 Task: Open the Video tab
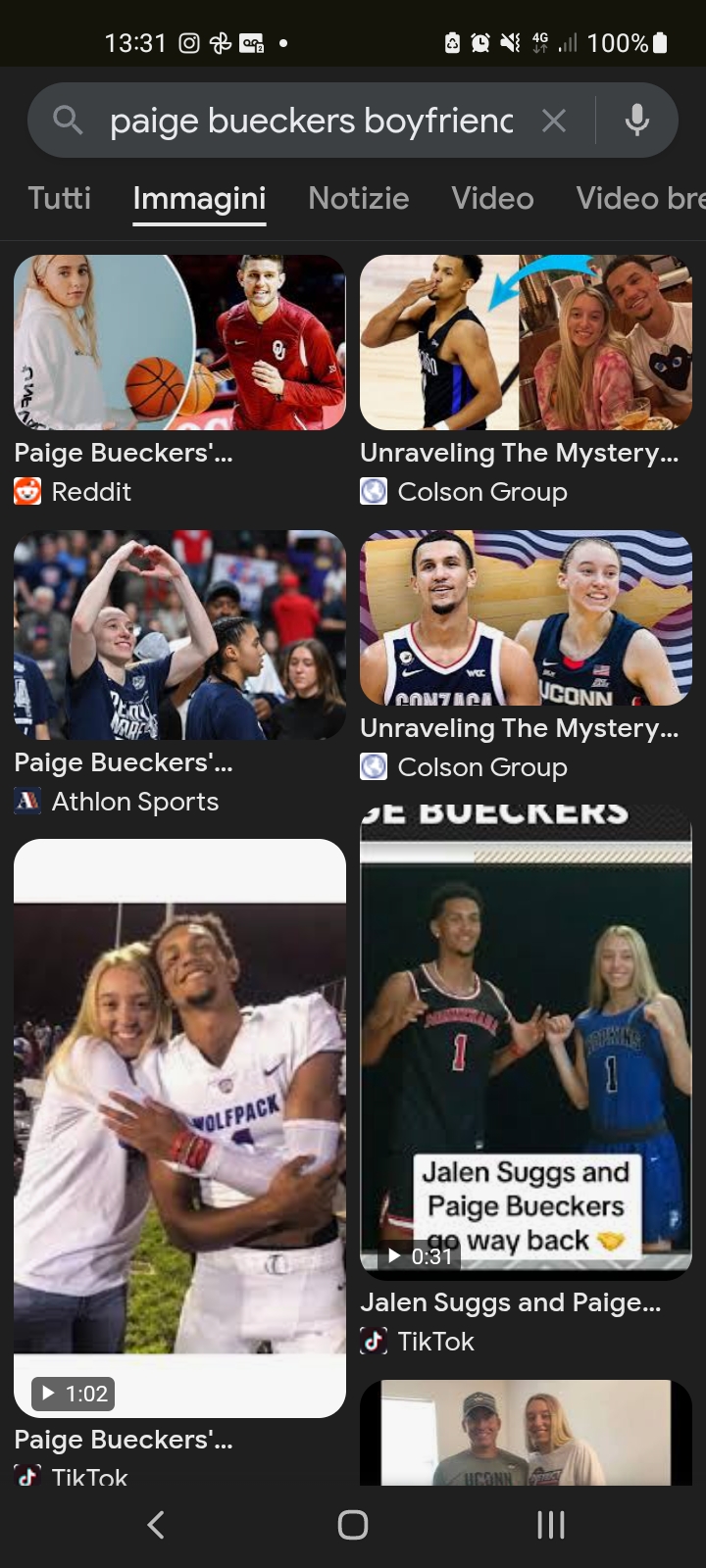[x=492, y=198]
